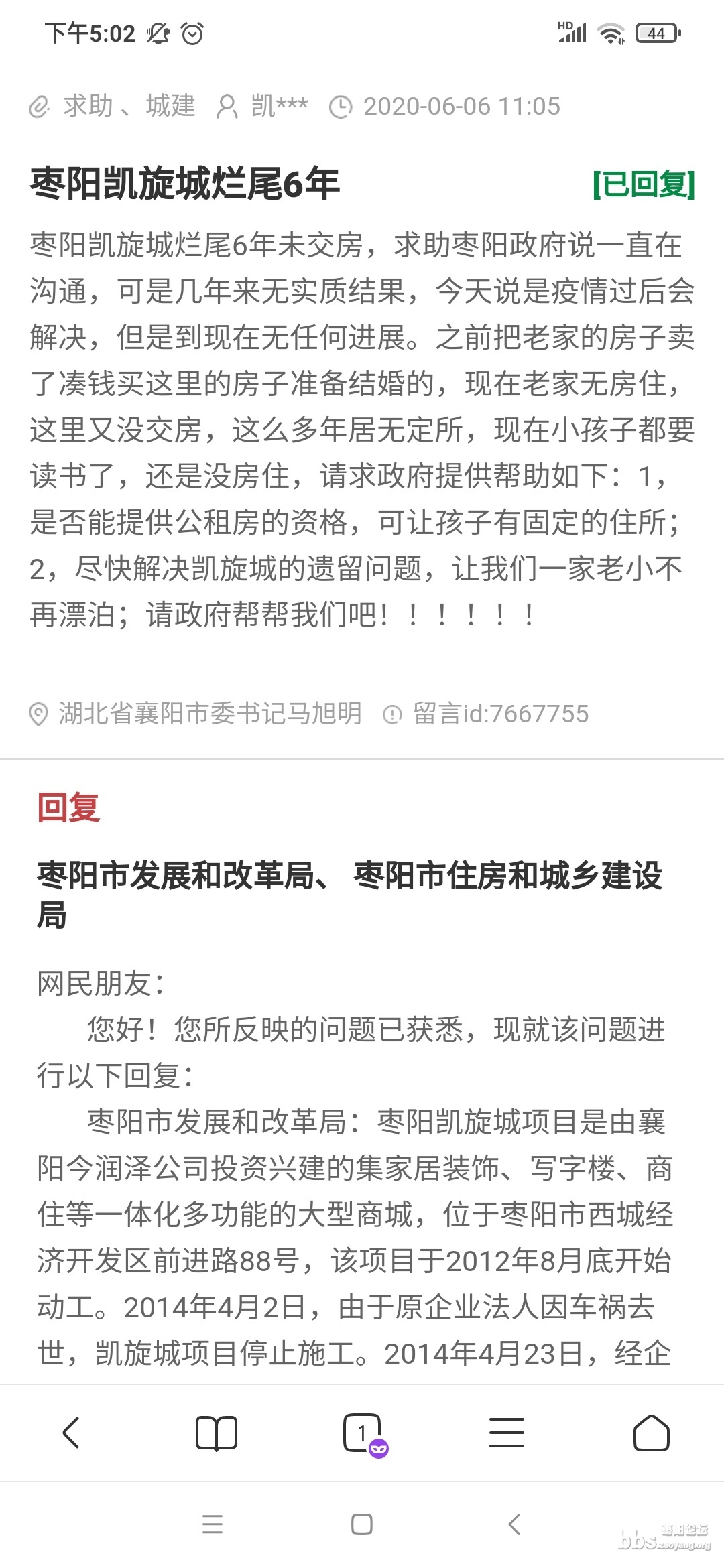724x1568 pixels.
Task: Go back with the browser's back arrow
Action: tap(71, 1433)
